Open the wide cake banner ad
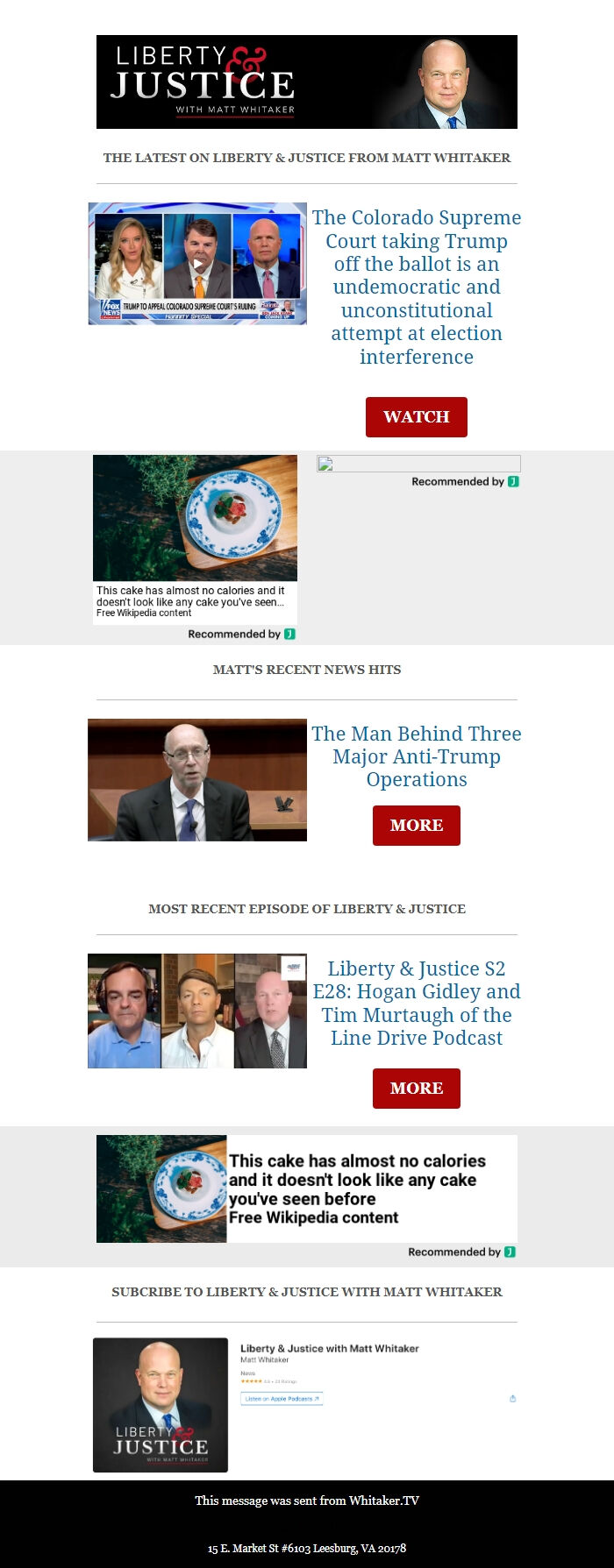 point(307,1188)
